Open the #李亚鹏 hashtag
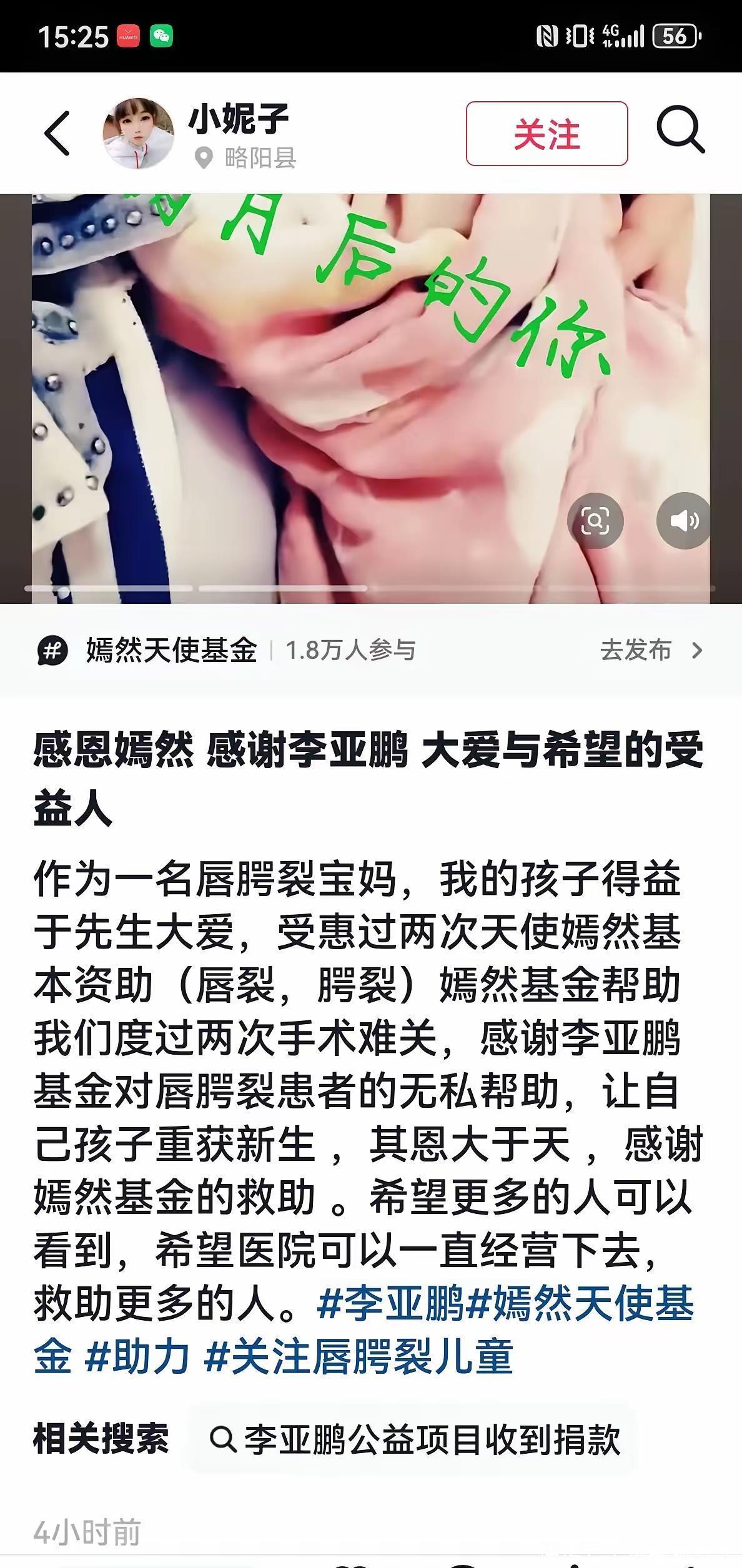The width and height of the screenshot is (742, 1568). (390, 1303)
